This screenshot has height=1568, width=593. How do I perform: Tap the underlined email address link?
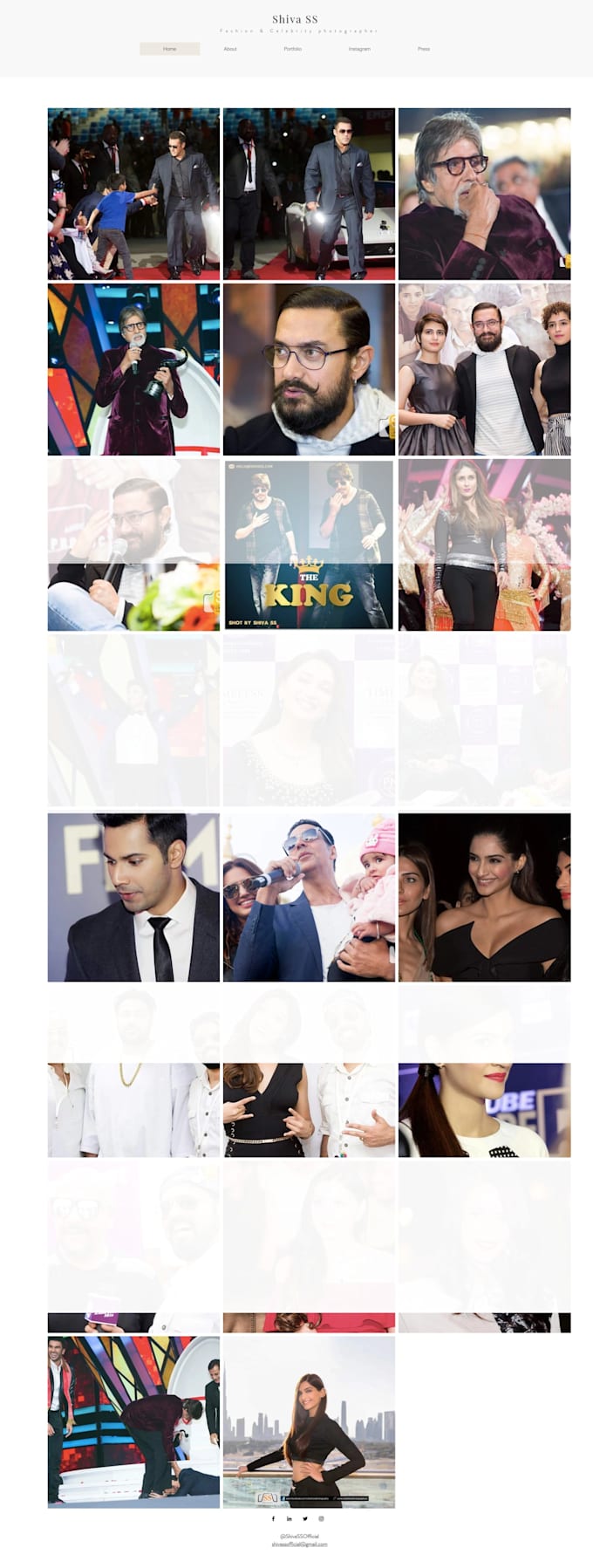pos(299,1544)
